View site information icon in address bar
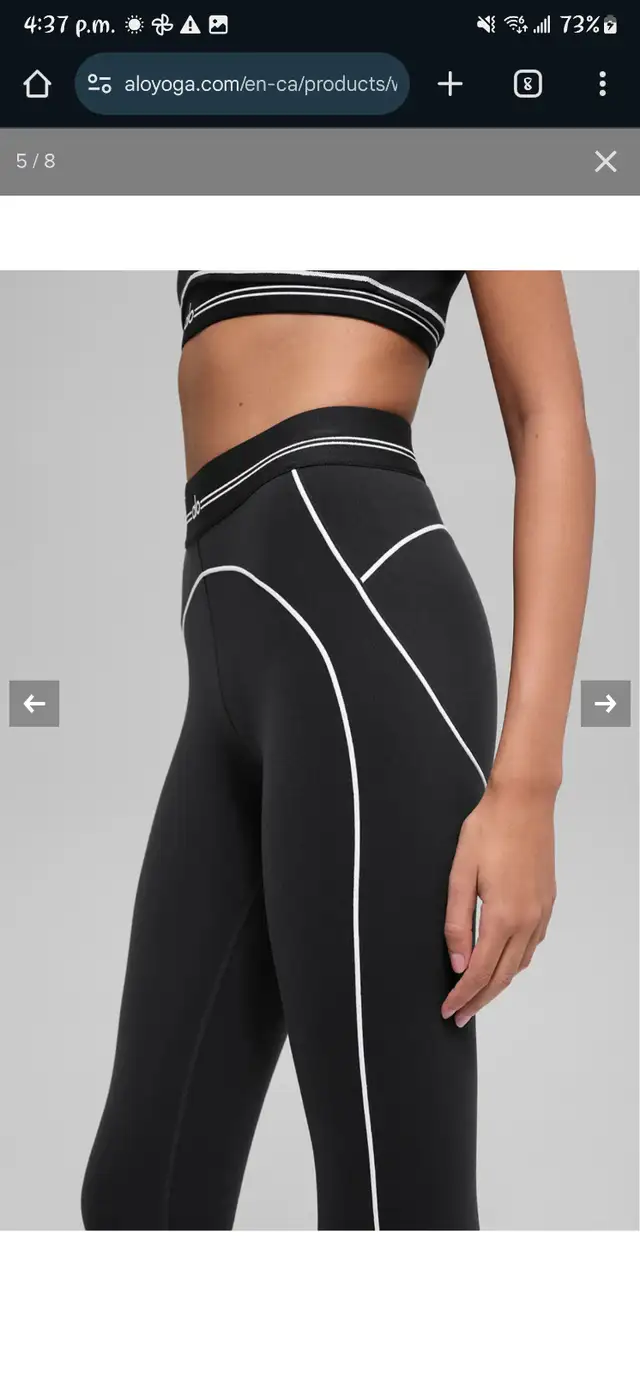 [100, 84]
